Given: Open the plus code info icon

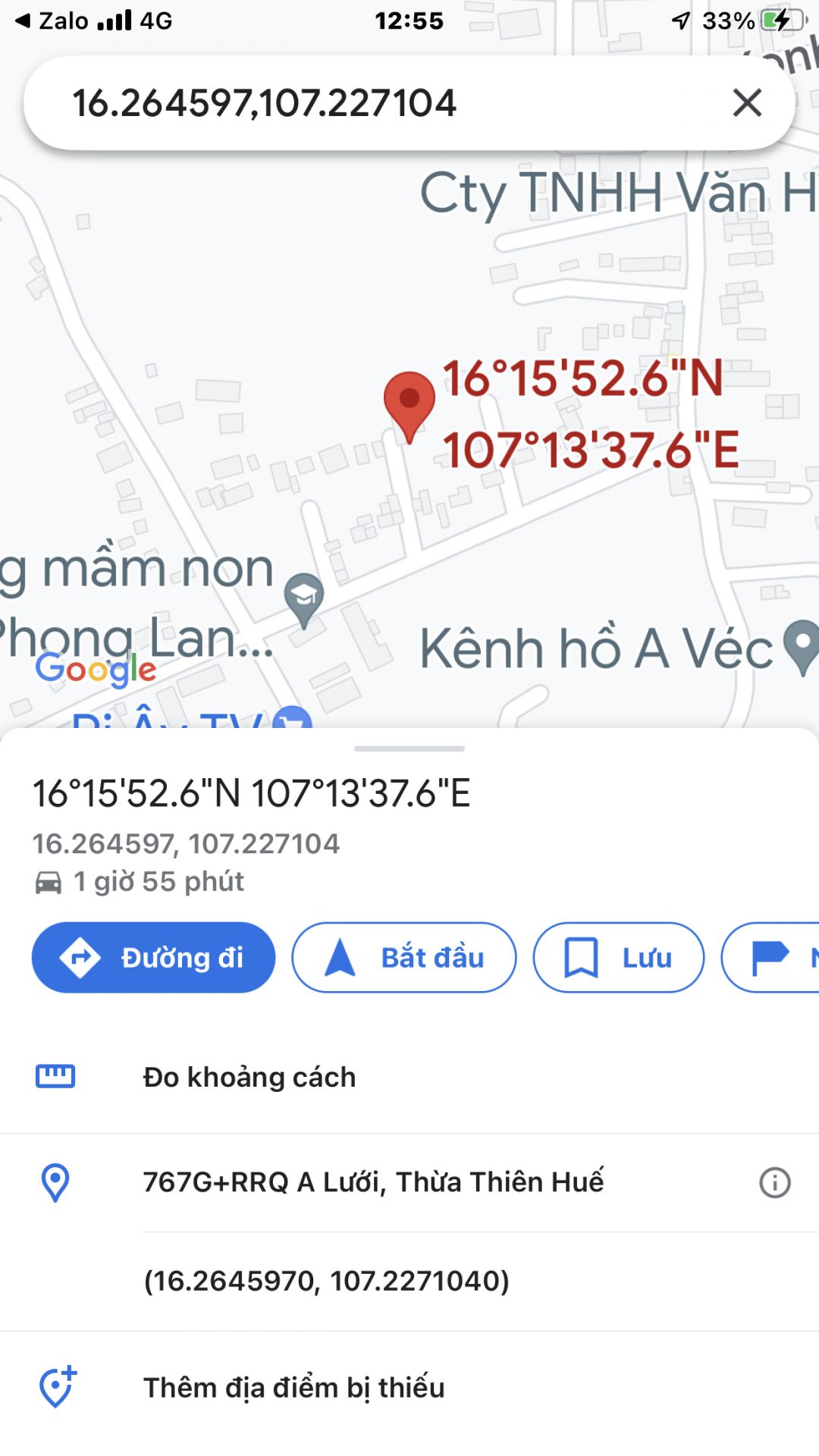Looking at the screenshot, I should tap(774, 1182).
